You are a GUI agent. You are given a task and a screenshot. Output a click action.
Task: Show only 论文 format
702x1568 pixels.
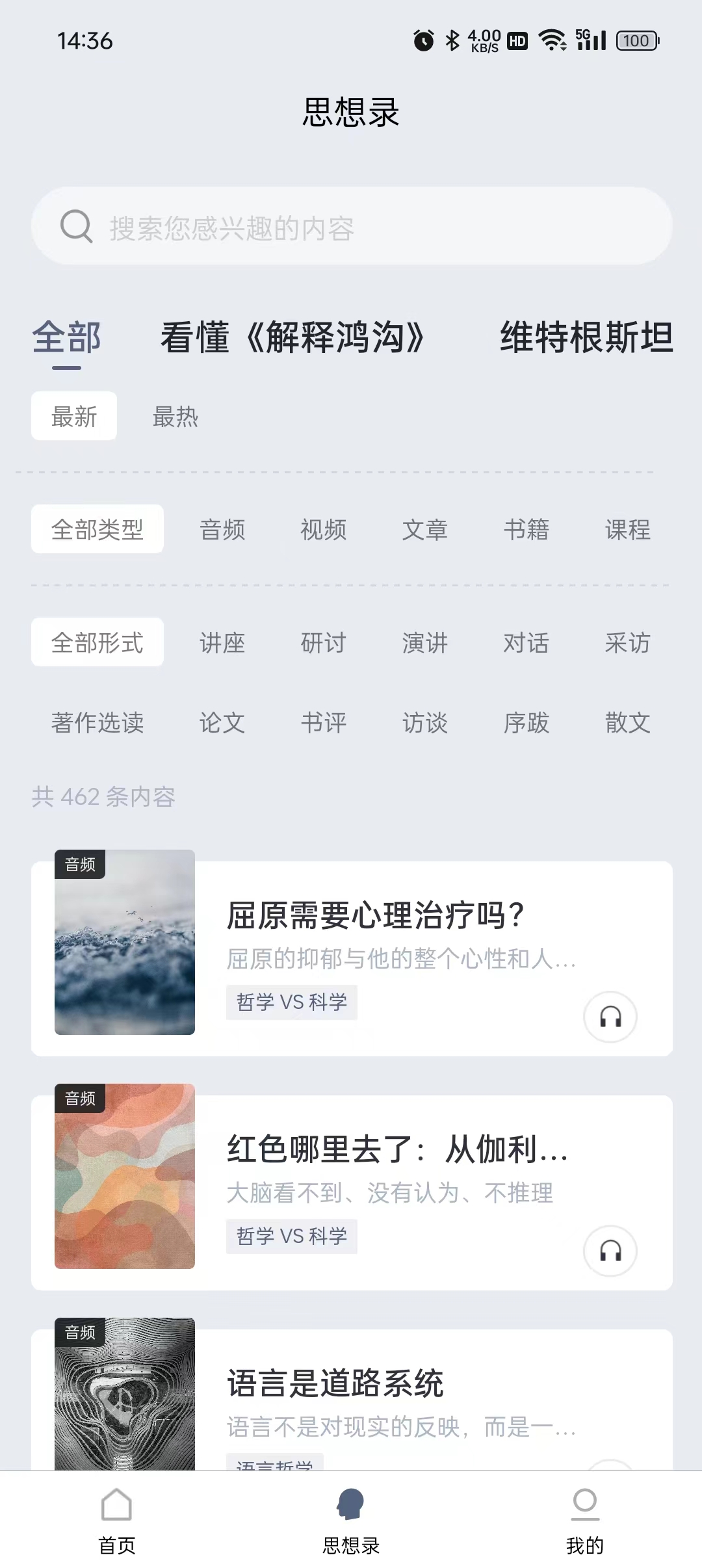pos(222,722)
